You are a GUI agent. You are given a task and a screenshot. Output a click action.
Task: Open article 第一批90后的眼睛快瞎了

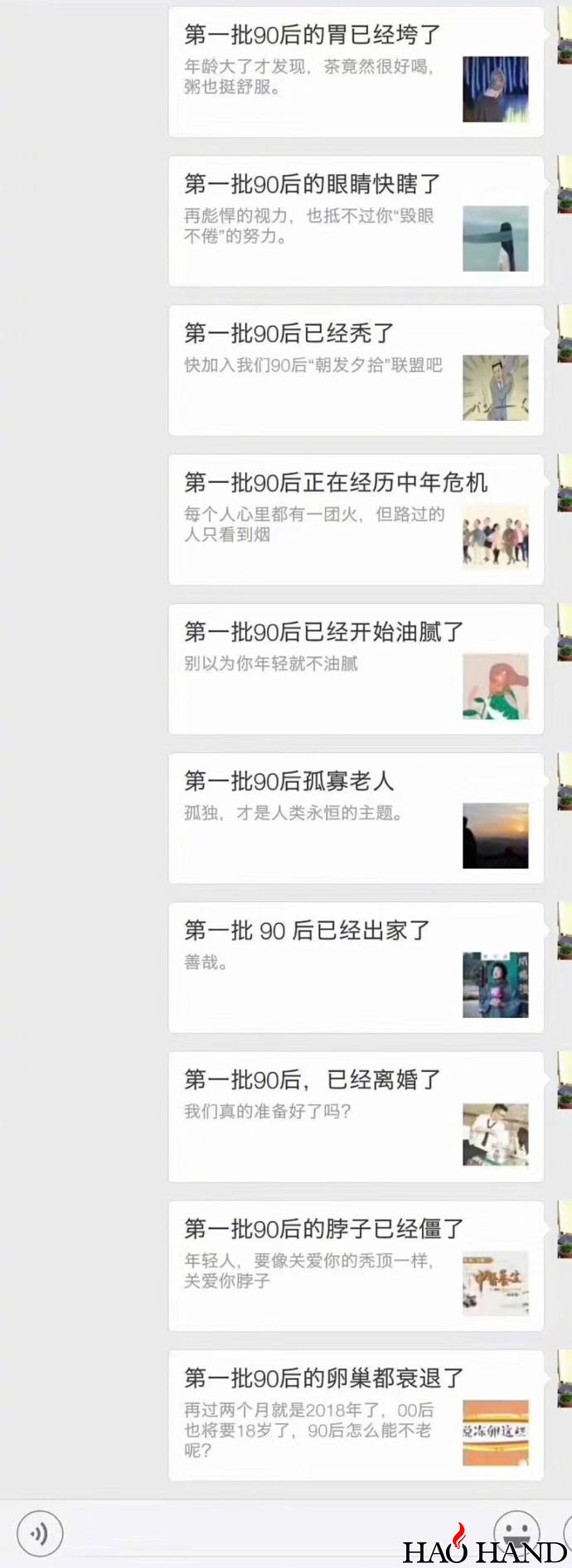[x=355, y=221]
